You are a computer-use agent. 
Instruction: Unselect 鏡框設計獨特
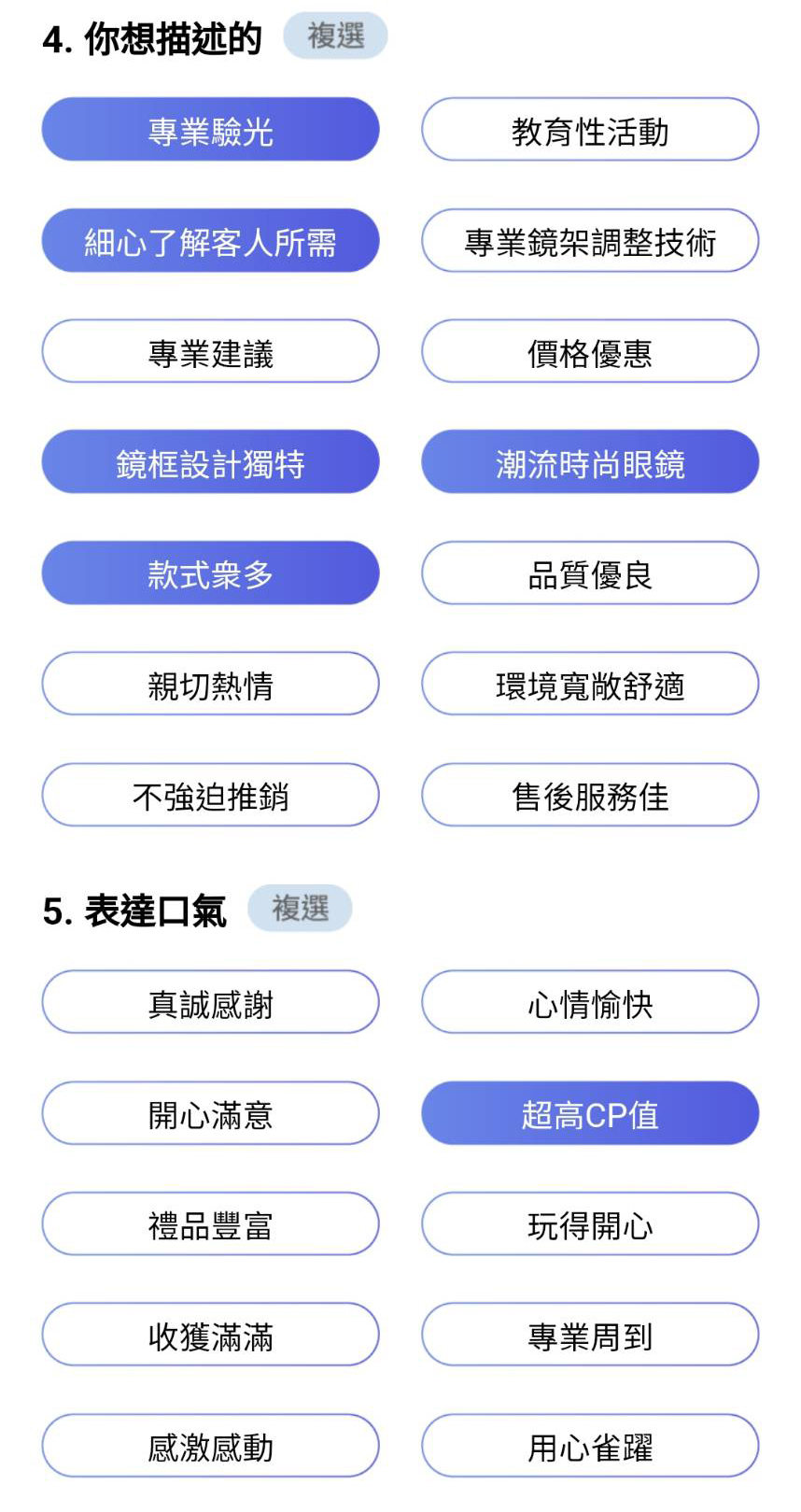[x=210, y=462]
